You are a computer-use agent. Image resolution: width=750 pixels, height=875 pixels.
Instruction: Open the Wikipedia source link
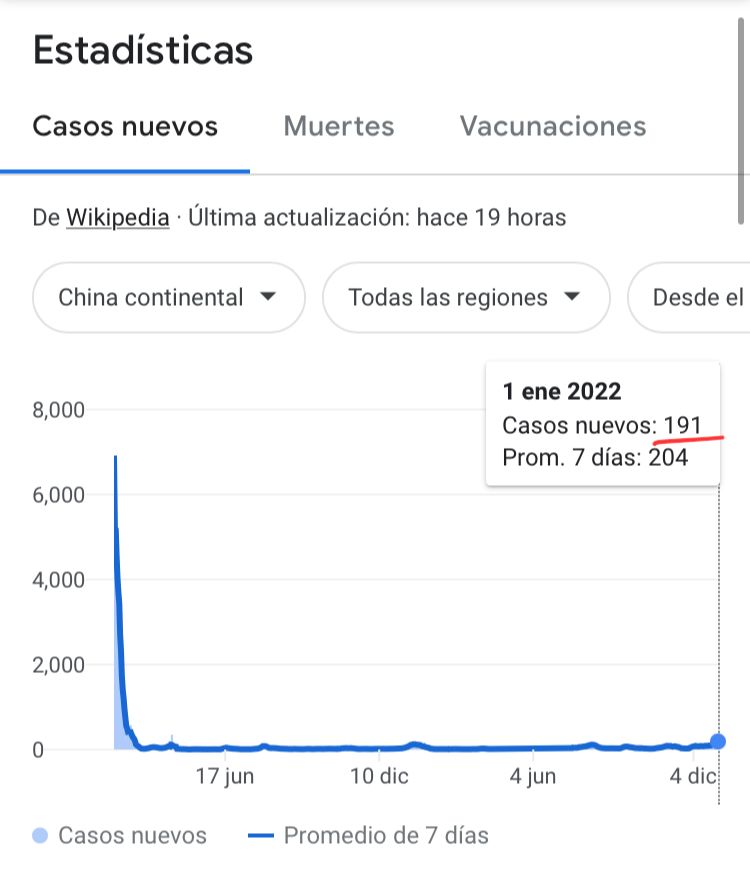coord(117,217)
